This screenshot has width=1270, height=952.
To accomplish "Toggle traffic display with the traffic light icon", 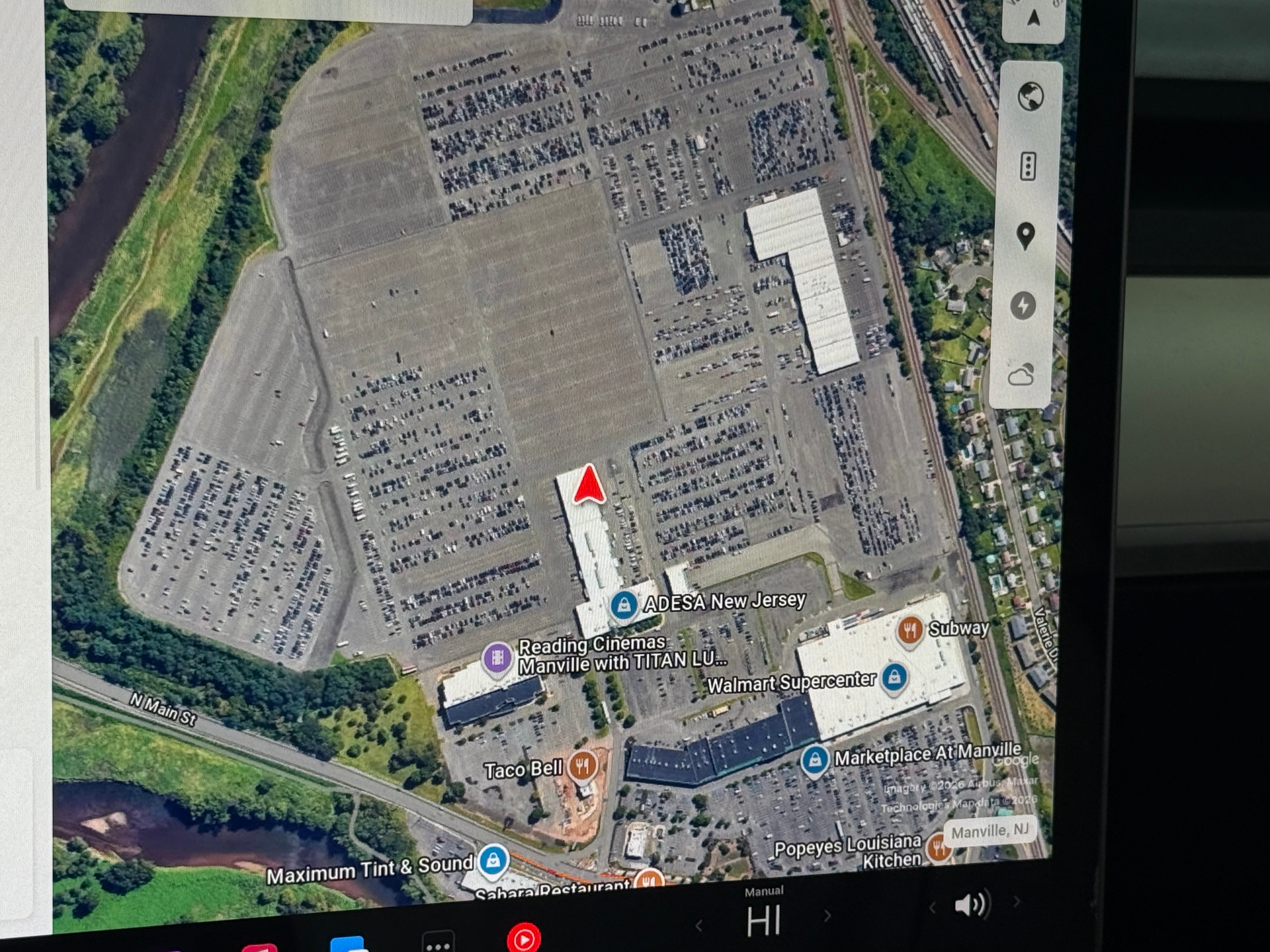I will [1028, 167].
